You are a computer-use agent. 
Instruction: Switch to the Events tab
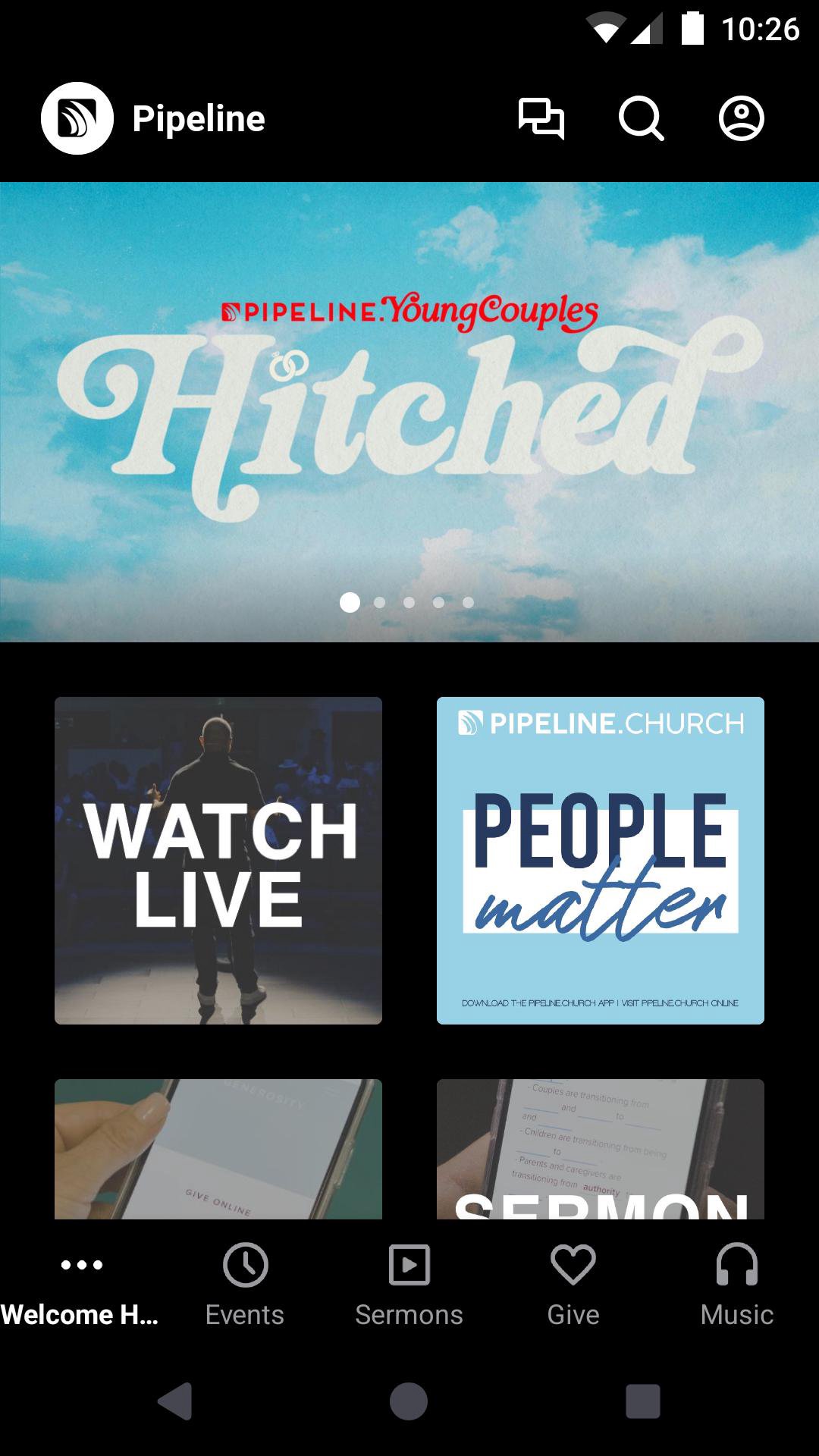coord(245,1284)
